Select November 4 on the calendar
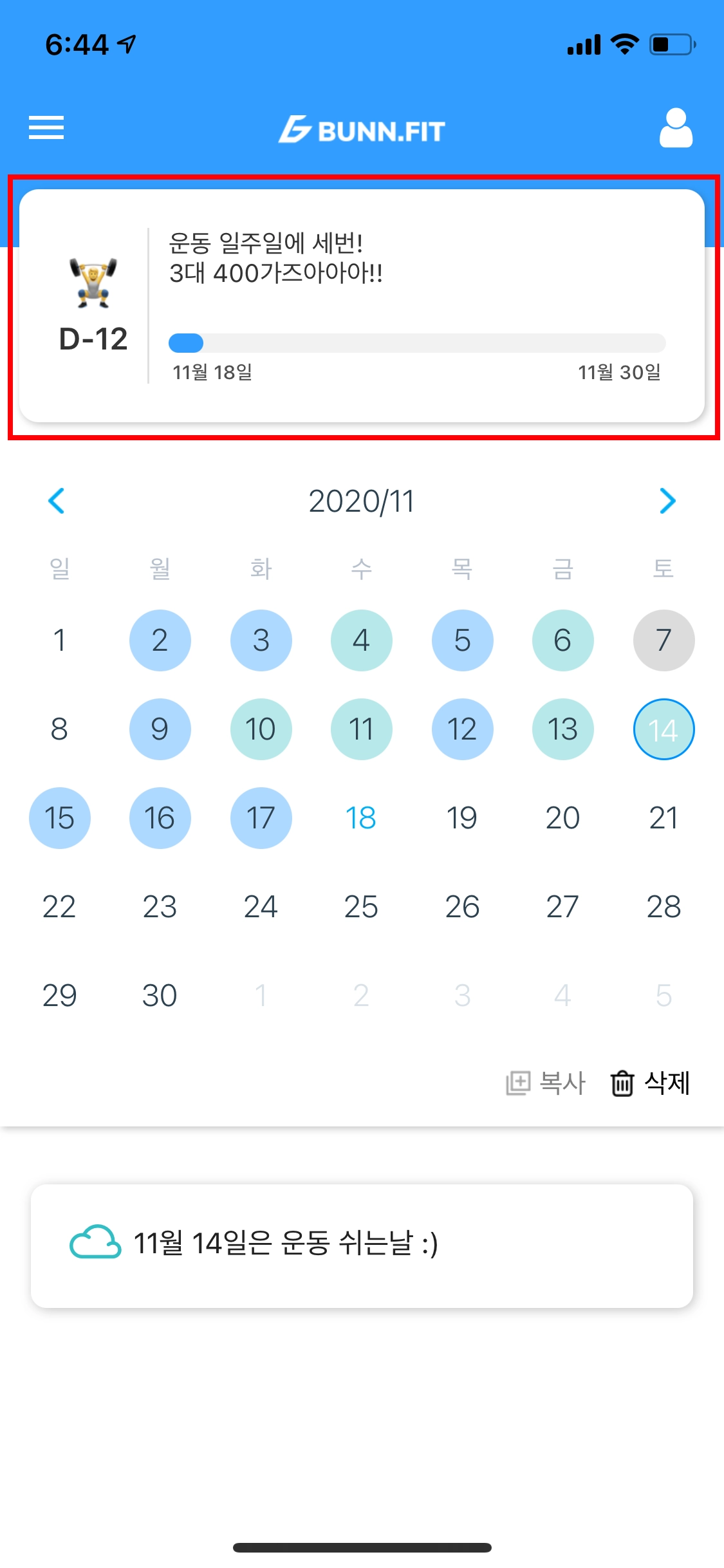Viewport: 724px width, 1568px height. 361,640
